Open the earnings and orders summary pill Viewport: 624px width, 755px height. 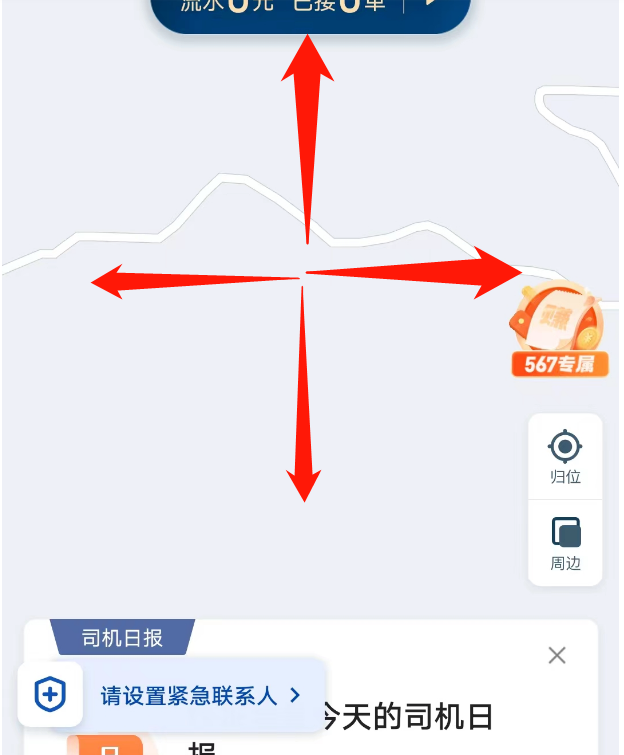pyautogui.click(x=310, y=12)
